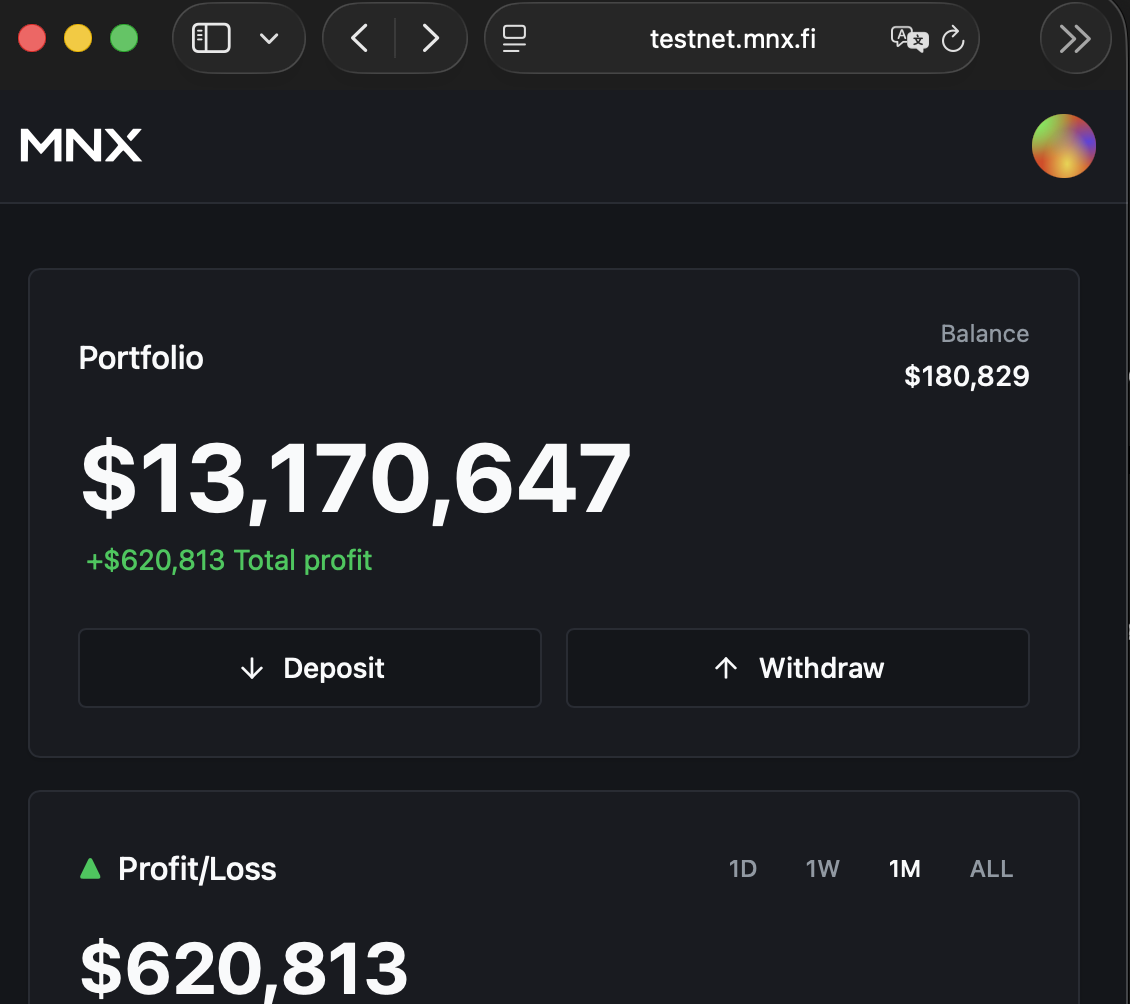Expand the hidden toolbar items chevrons
Viewport: 1130px width, 1004px height.
(1075, 39)
